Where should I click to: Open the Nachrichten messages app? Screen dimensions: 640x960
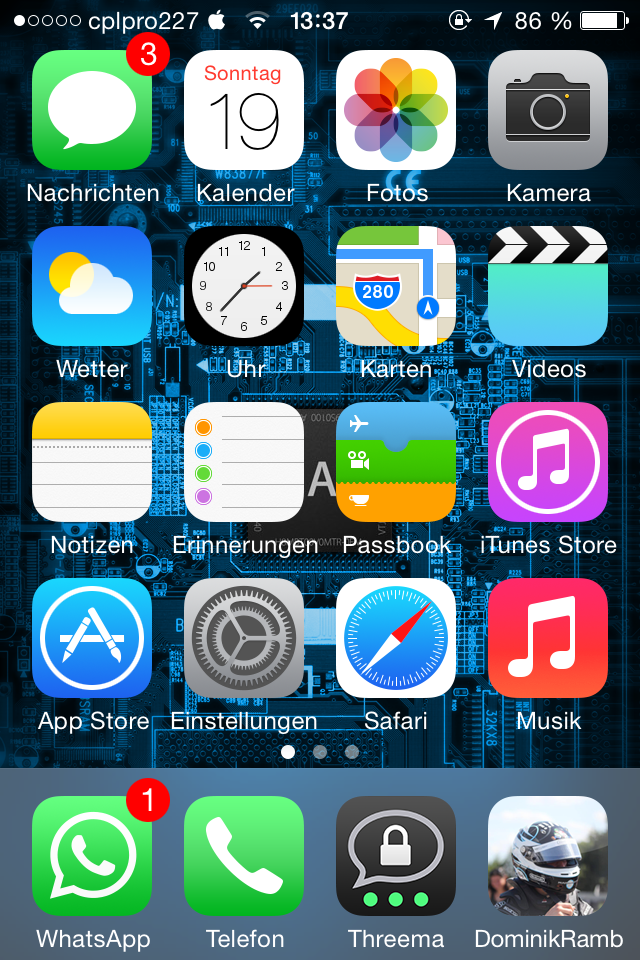coord(92,110)
